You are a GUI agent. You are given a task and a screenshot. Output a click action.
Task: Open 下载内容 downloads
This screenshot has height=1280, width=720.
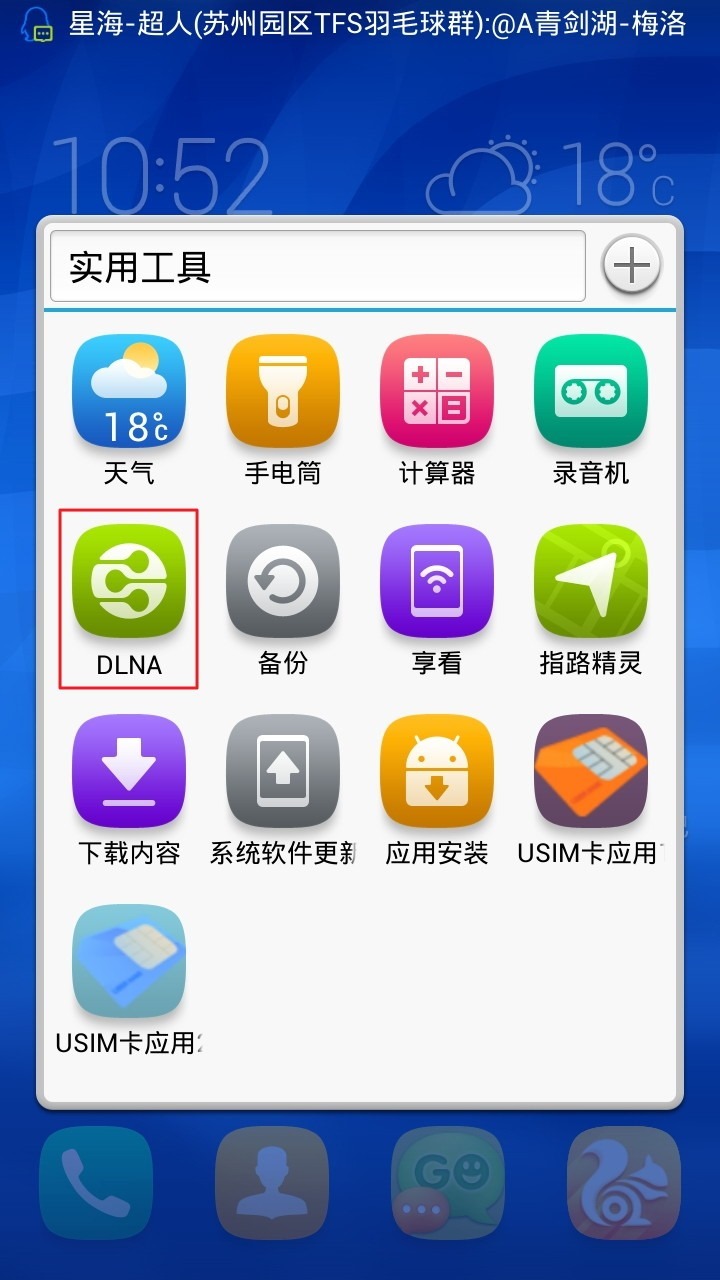click(129, 772)
